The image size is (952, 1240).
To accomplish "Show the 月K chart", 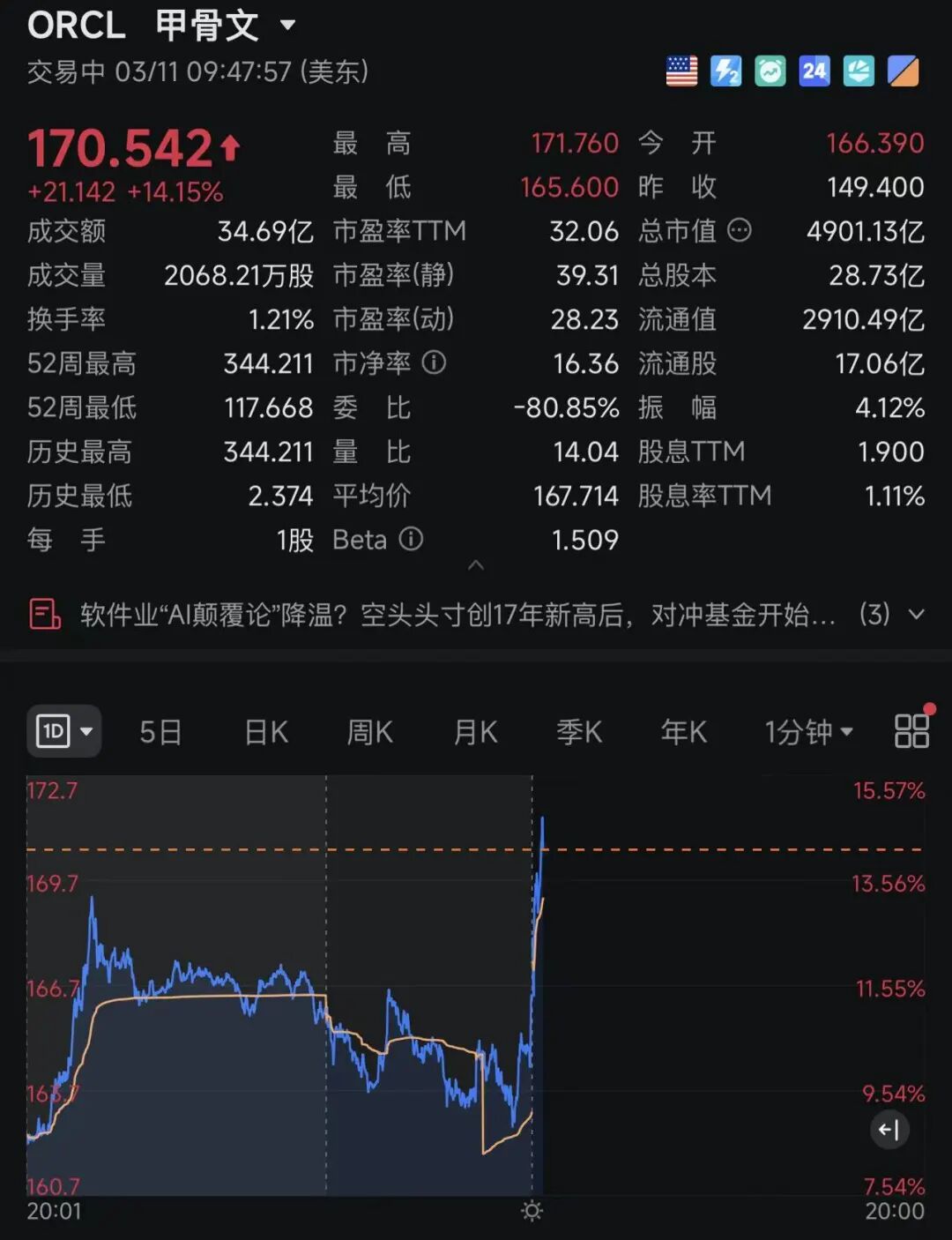I will (x=475, y=732).
